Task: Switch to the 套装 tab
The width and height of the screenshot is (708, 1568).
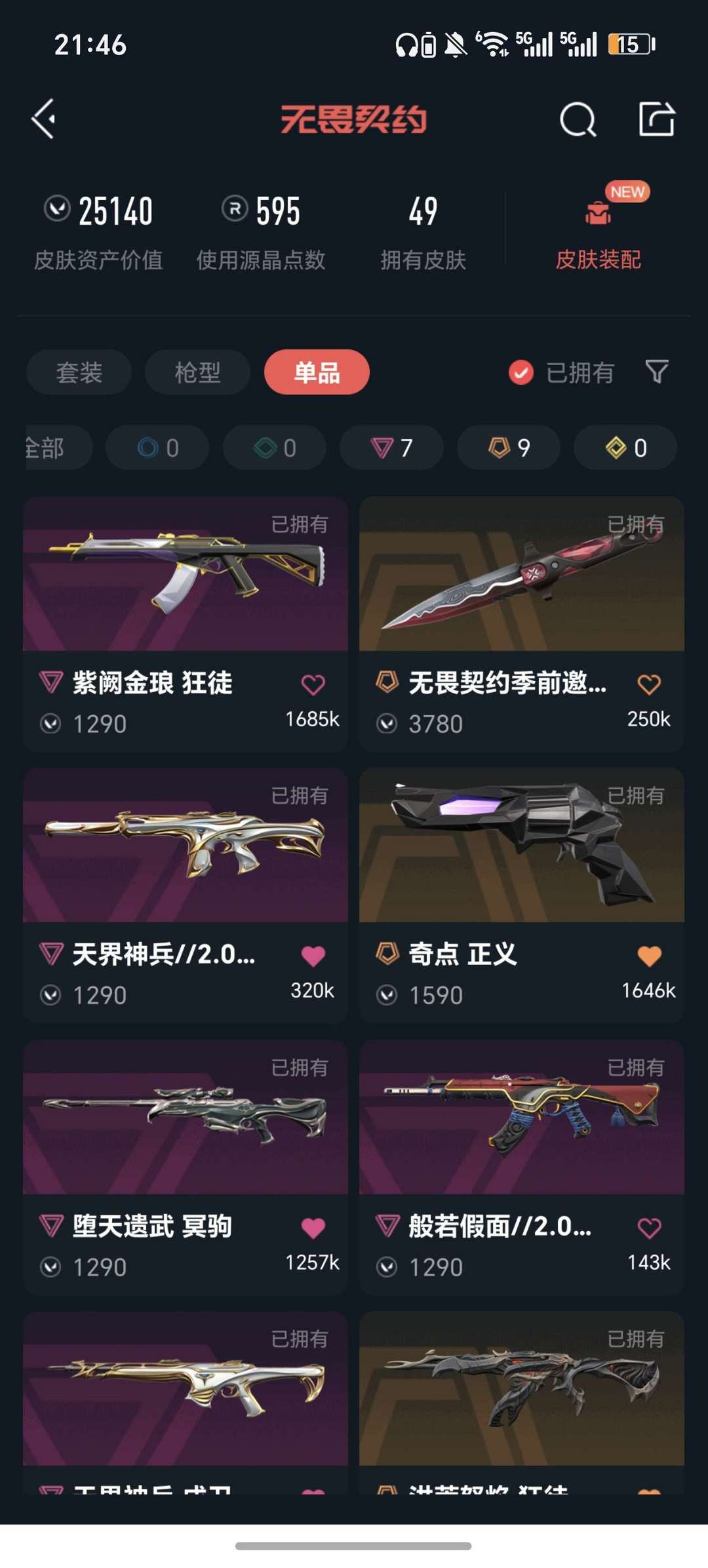Action: point(78,372)
